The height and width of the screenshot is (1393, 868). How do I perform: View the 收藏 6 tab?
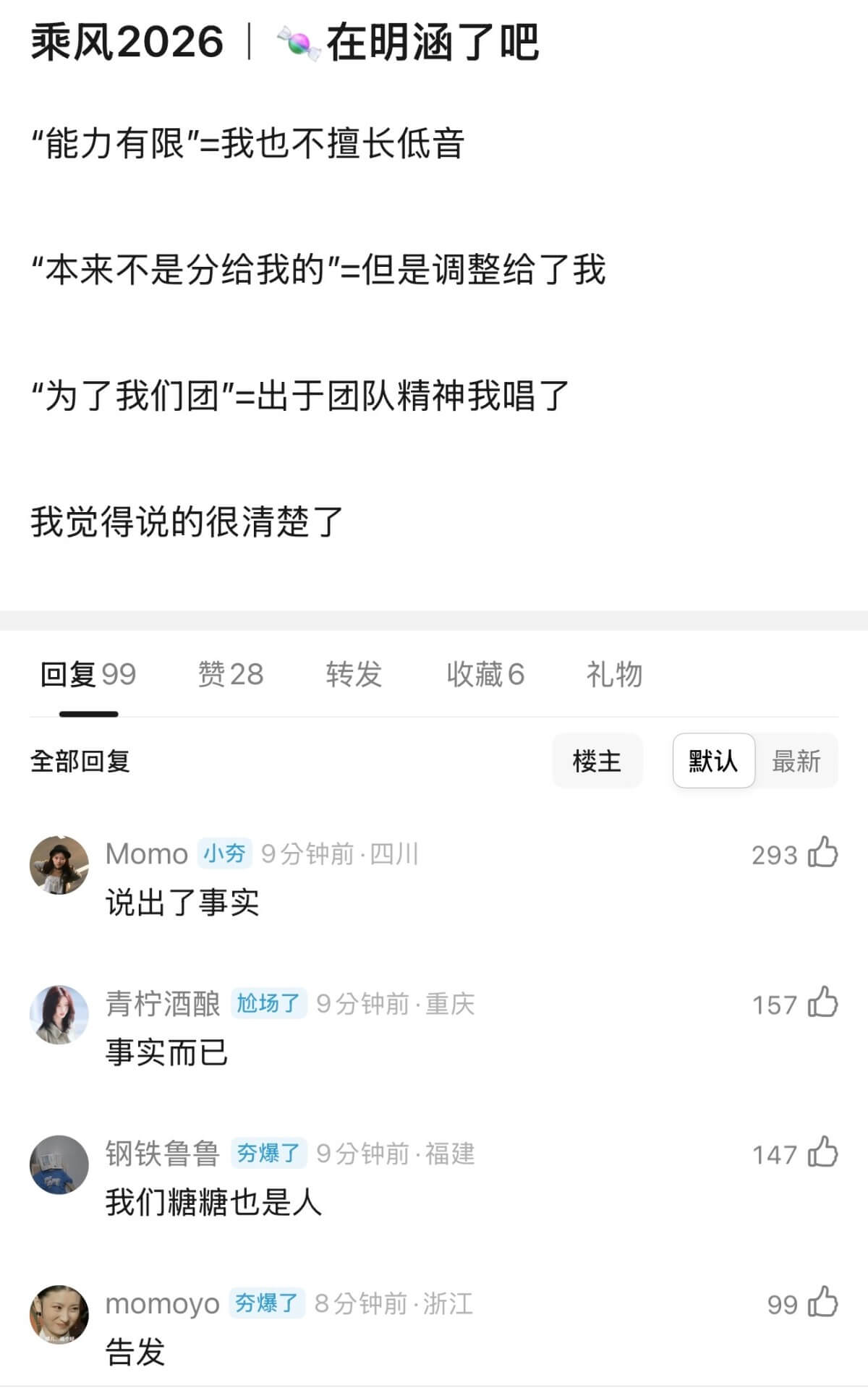click(x=485, y=674)
